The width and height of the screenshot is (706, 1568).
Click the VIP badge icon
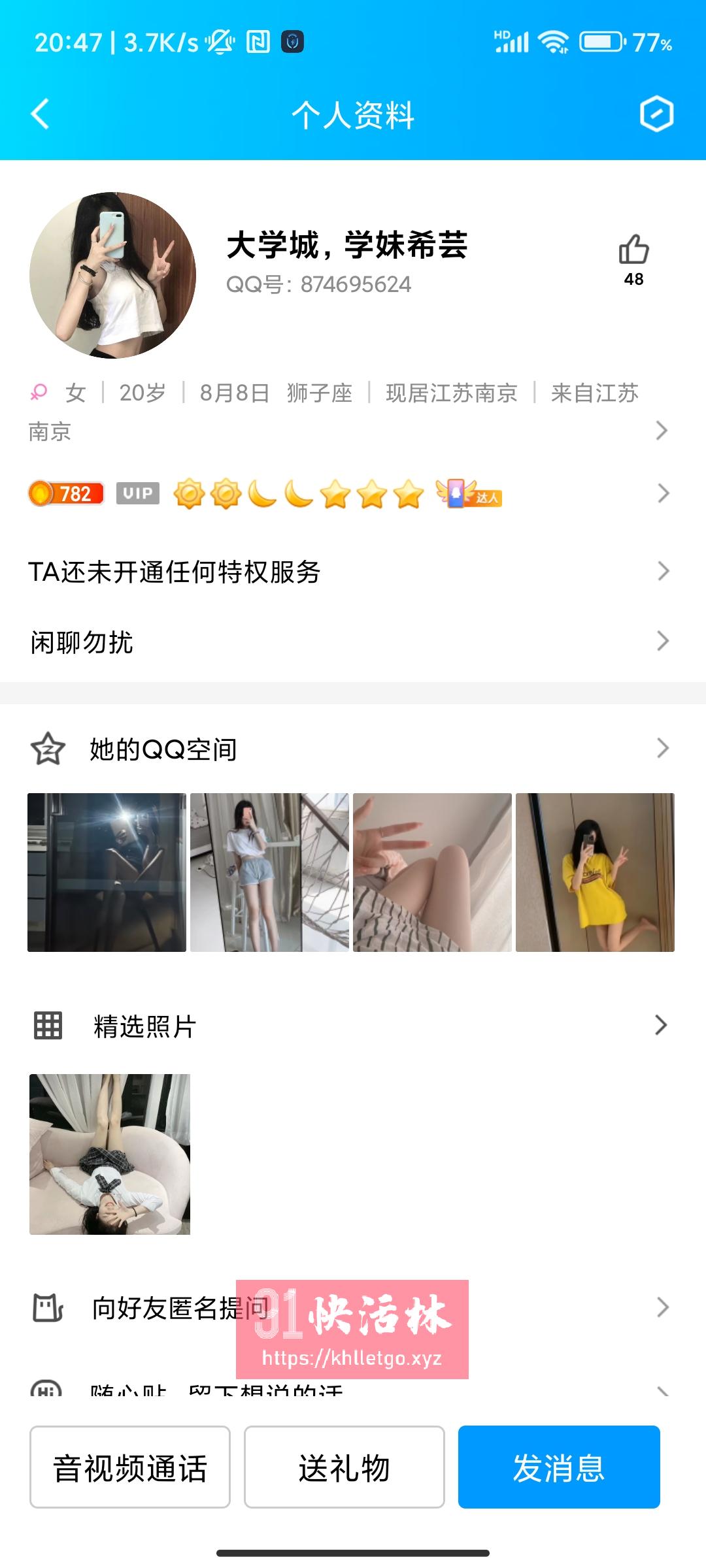pos(137,494)
